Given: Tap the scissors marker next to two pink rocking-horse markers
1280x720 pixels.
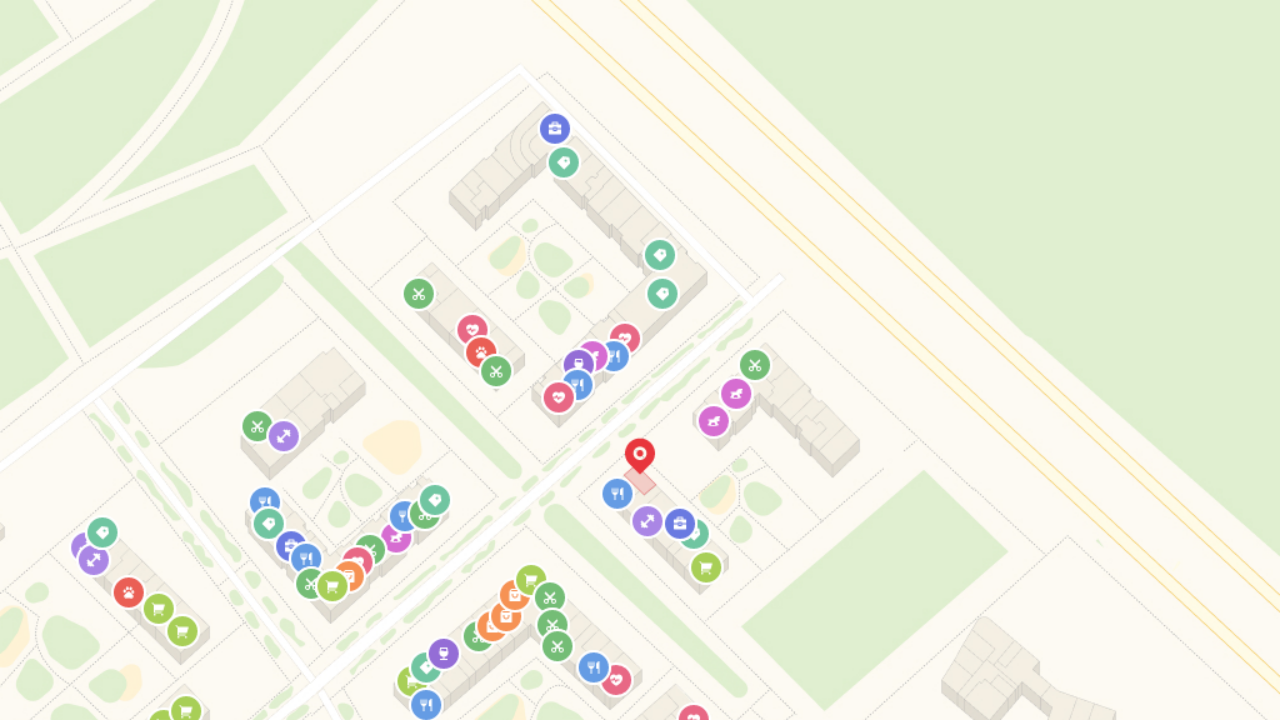Looking at the screenshot, I should click(755, 365).
